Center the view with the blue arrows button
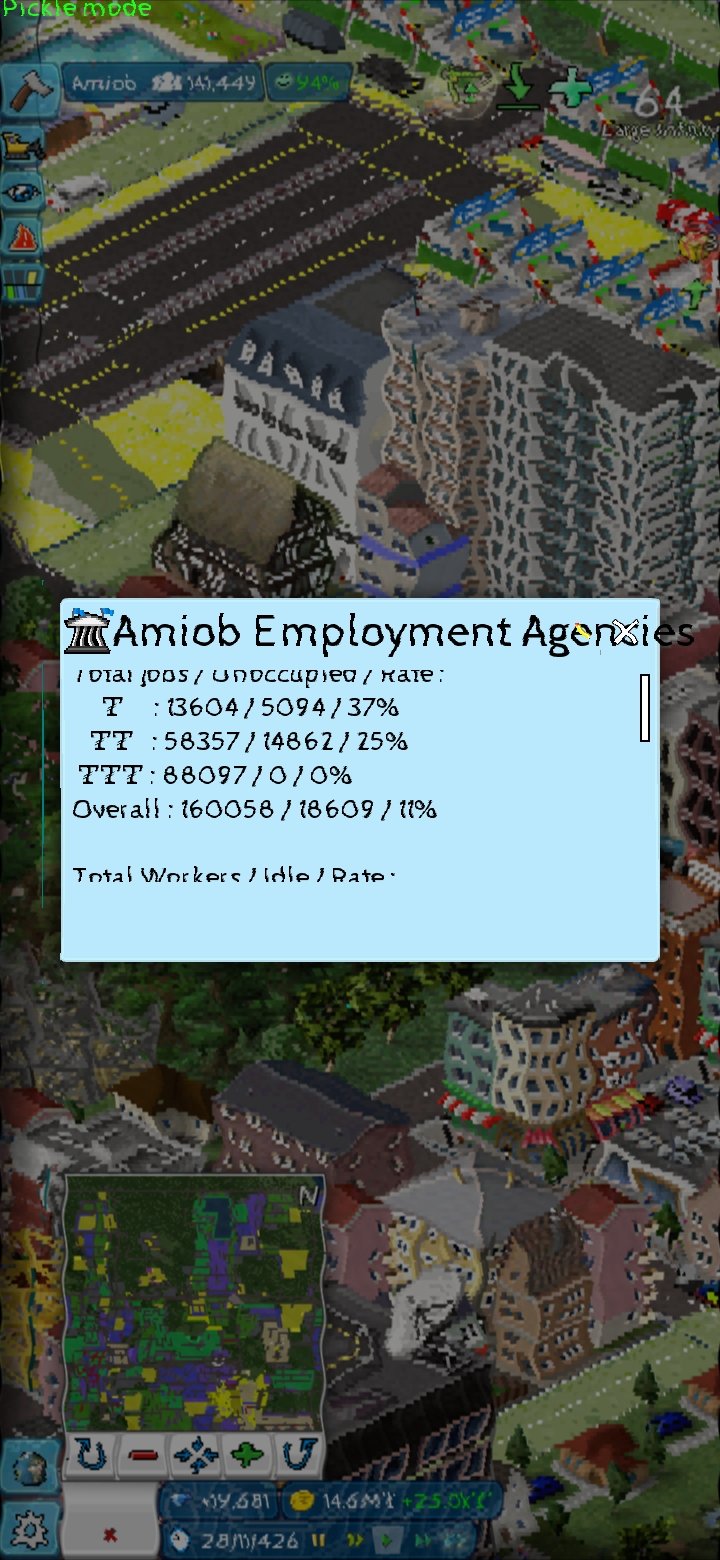This screenshot has height=1560, width=720. 194,1456
